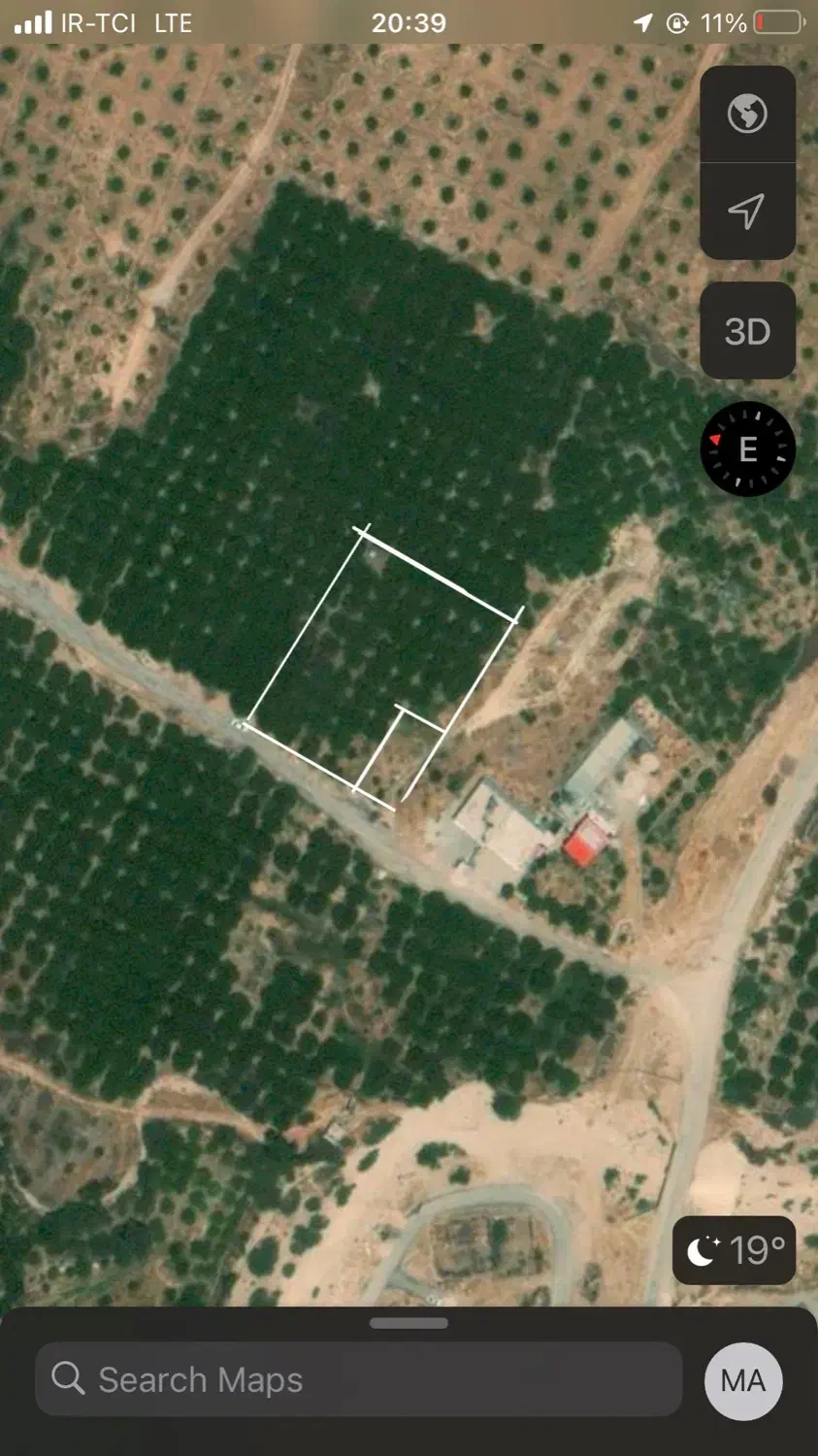Tap the search card grabber handle
The width and height of the screenshot is (818, 1456).
409,1323
